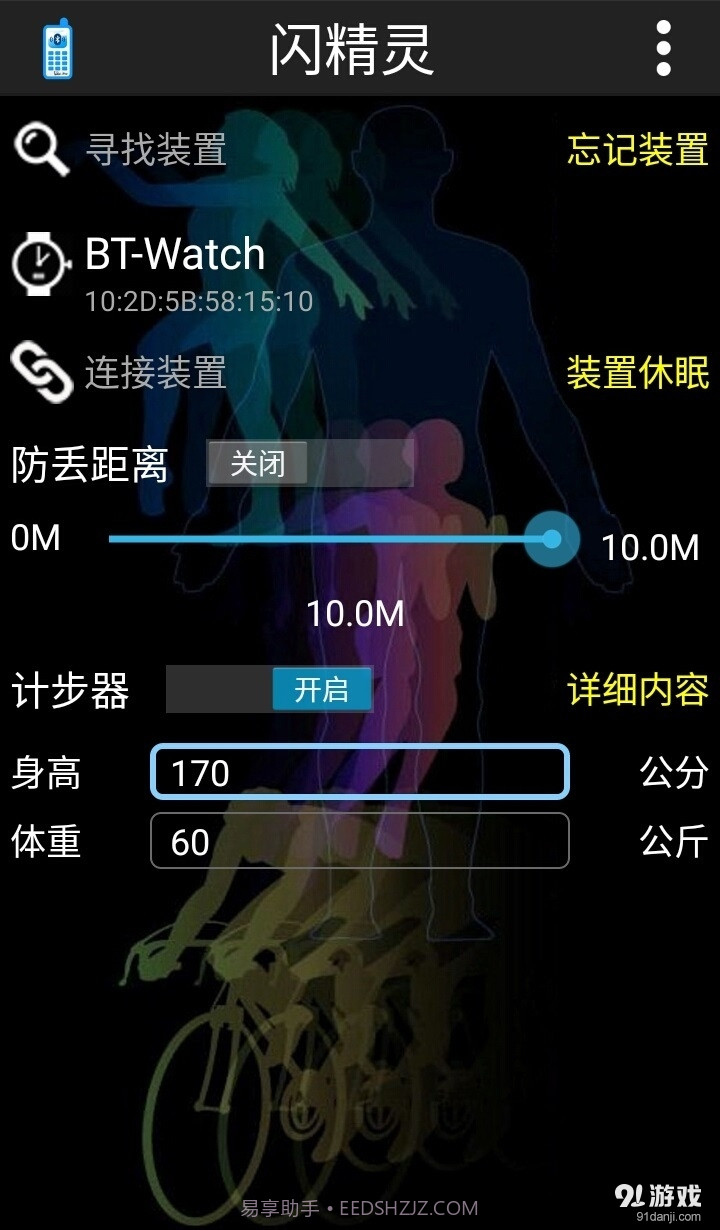This screenshot has height=1230, width=720.
Task: Click 忘记装置 to forget the device
Action: 637,150
